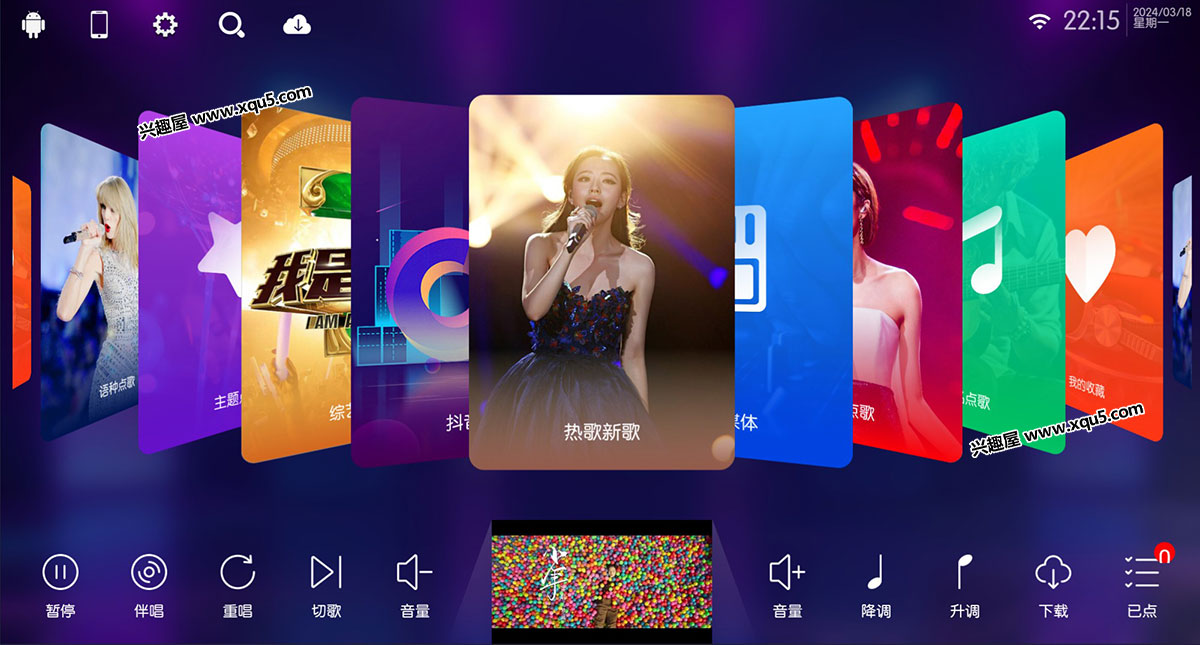Open the 热歌新歌 card
Viewport: 1200px width, 645px height.
pos(601,280)
